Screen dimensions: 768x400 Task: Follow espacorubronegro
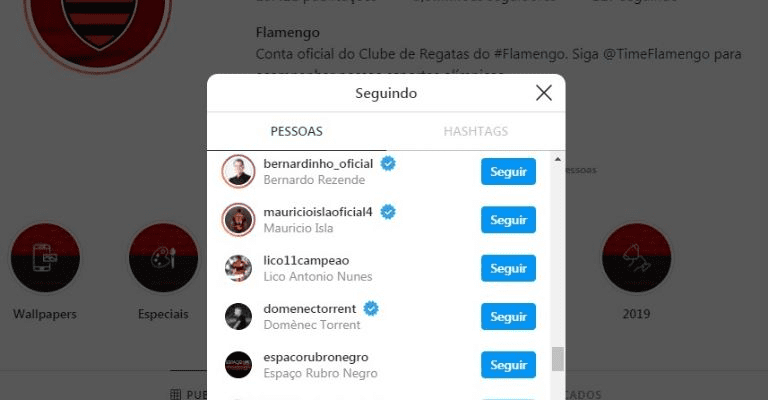[x=508, y=365]
